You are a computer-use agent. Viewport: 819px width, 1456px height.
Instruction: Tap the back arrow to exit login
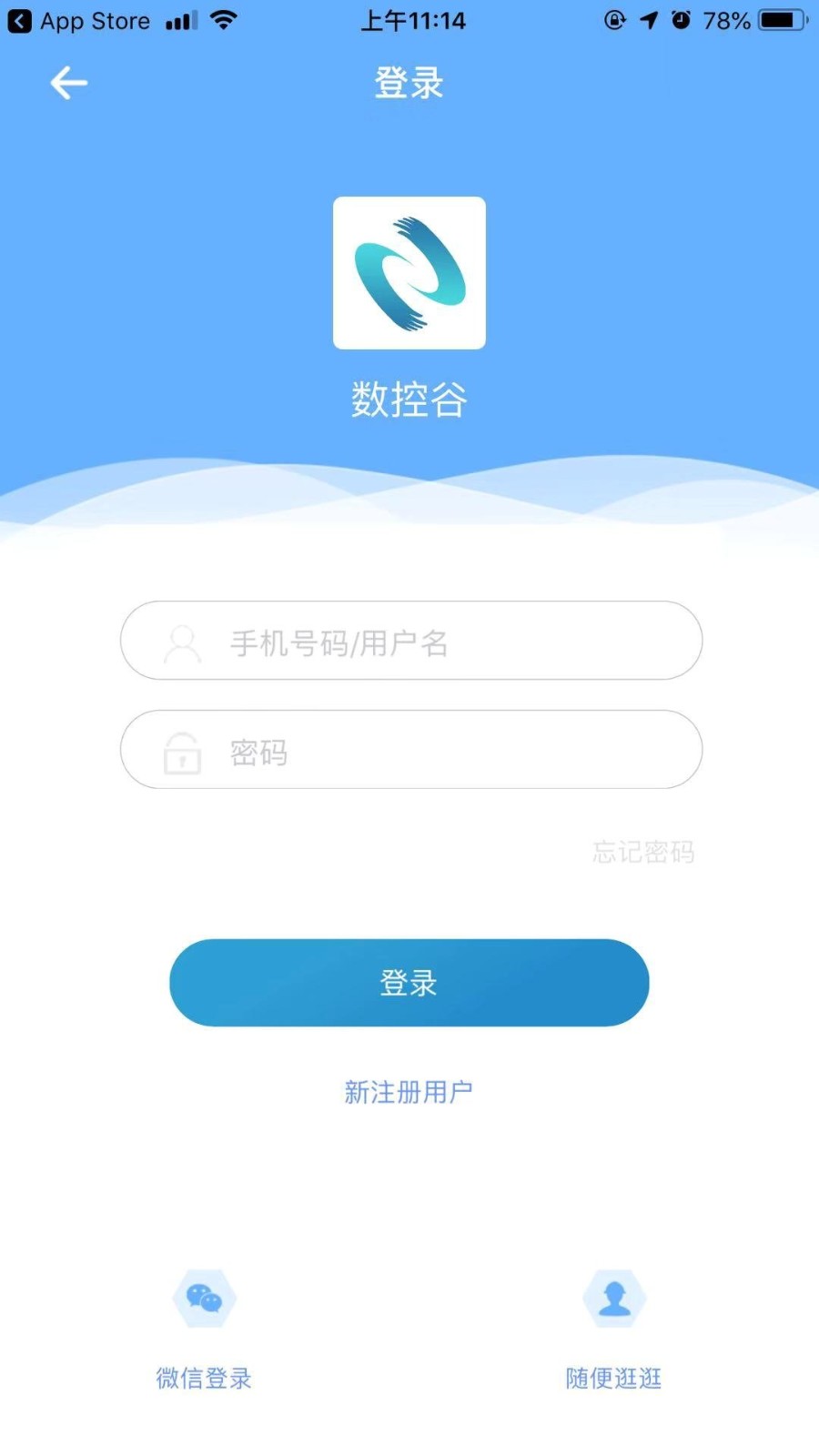click(x=67, y=82)
